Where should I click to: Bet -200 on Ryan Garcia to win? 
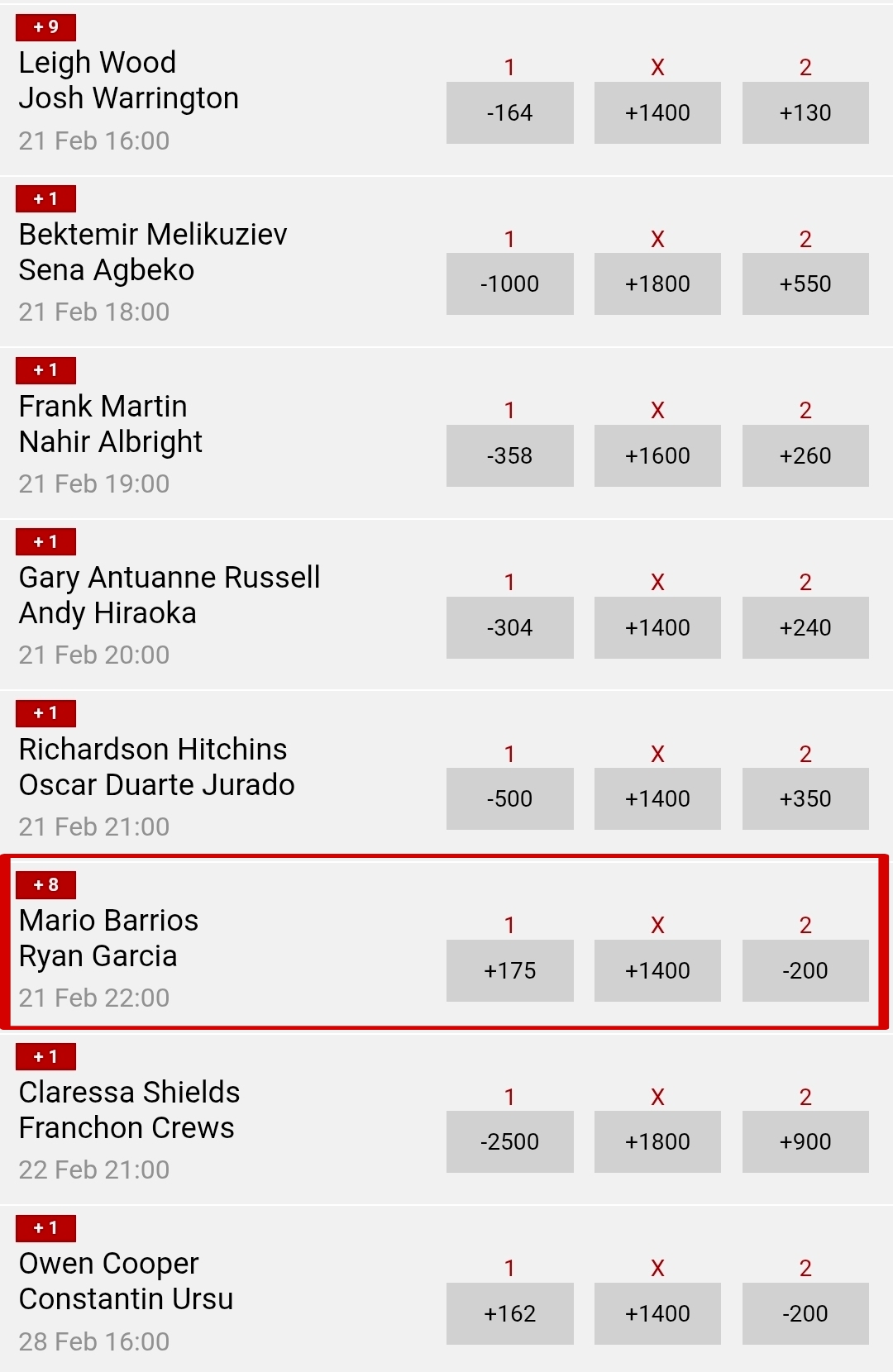(805, 970)
